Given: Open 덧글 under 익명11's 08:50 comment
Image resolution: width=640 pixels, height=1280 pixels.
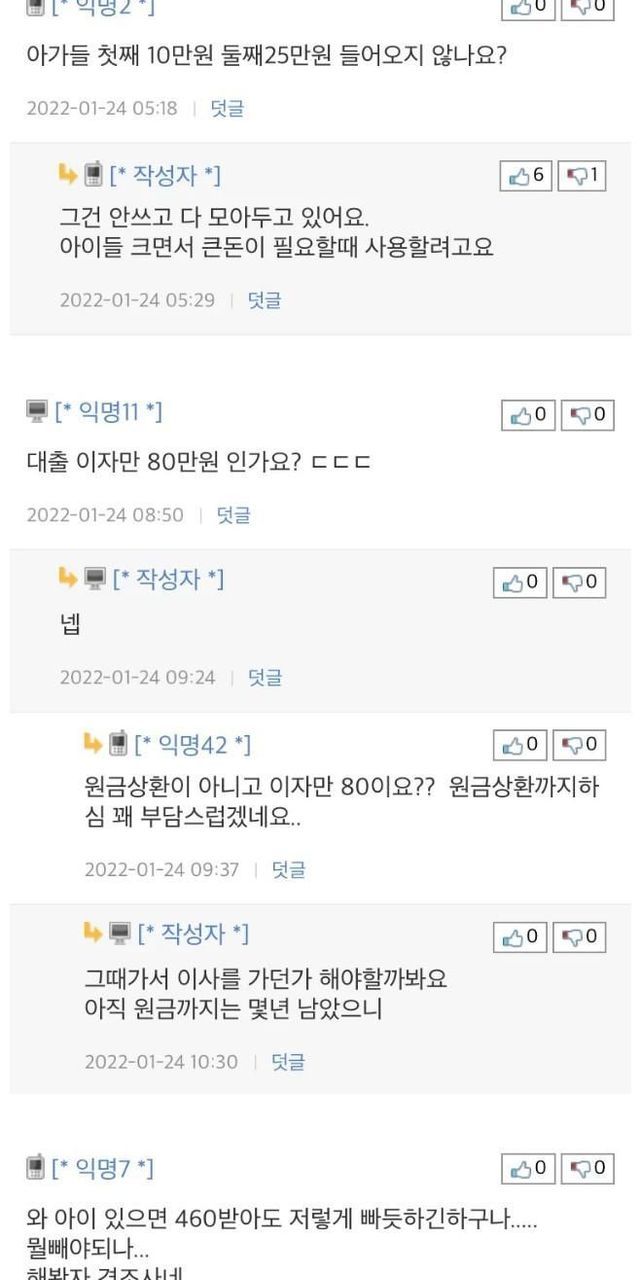Looking at the screenshot, I should 233,515.
